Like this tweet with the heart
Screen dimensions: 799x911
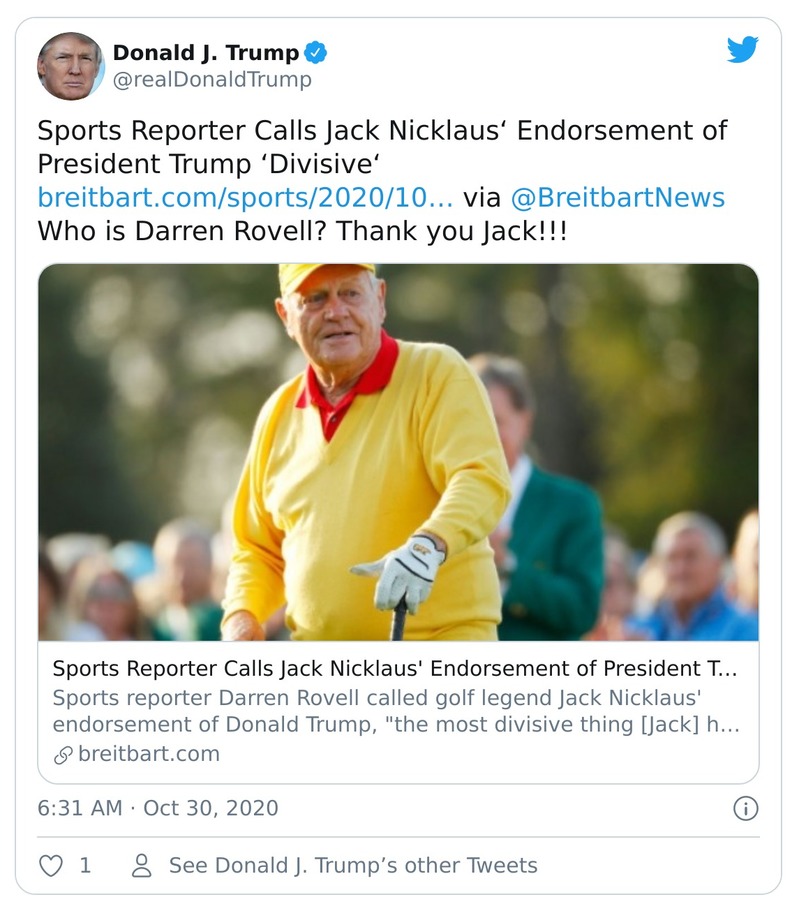(51, 866)
